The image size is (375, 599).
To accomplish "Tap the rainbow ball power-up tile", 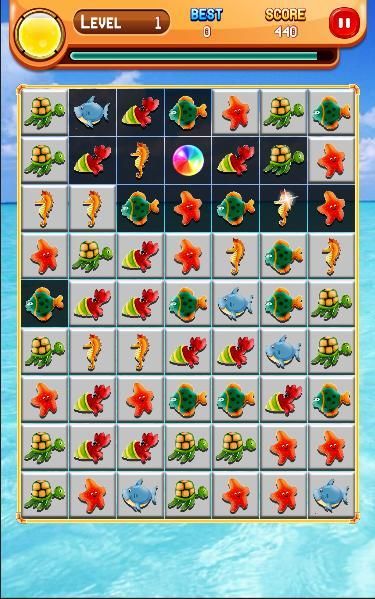I will [x=188, y=160].
